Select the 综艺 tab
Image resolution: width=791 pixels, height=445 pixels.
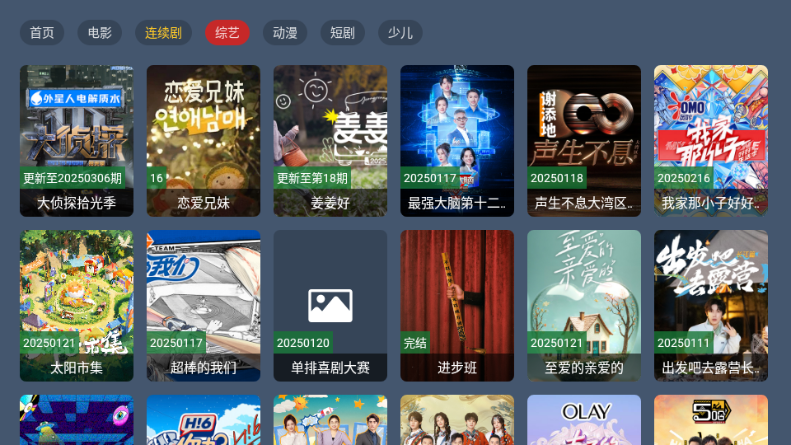(227, 32)
